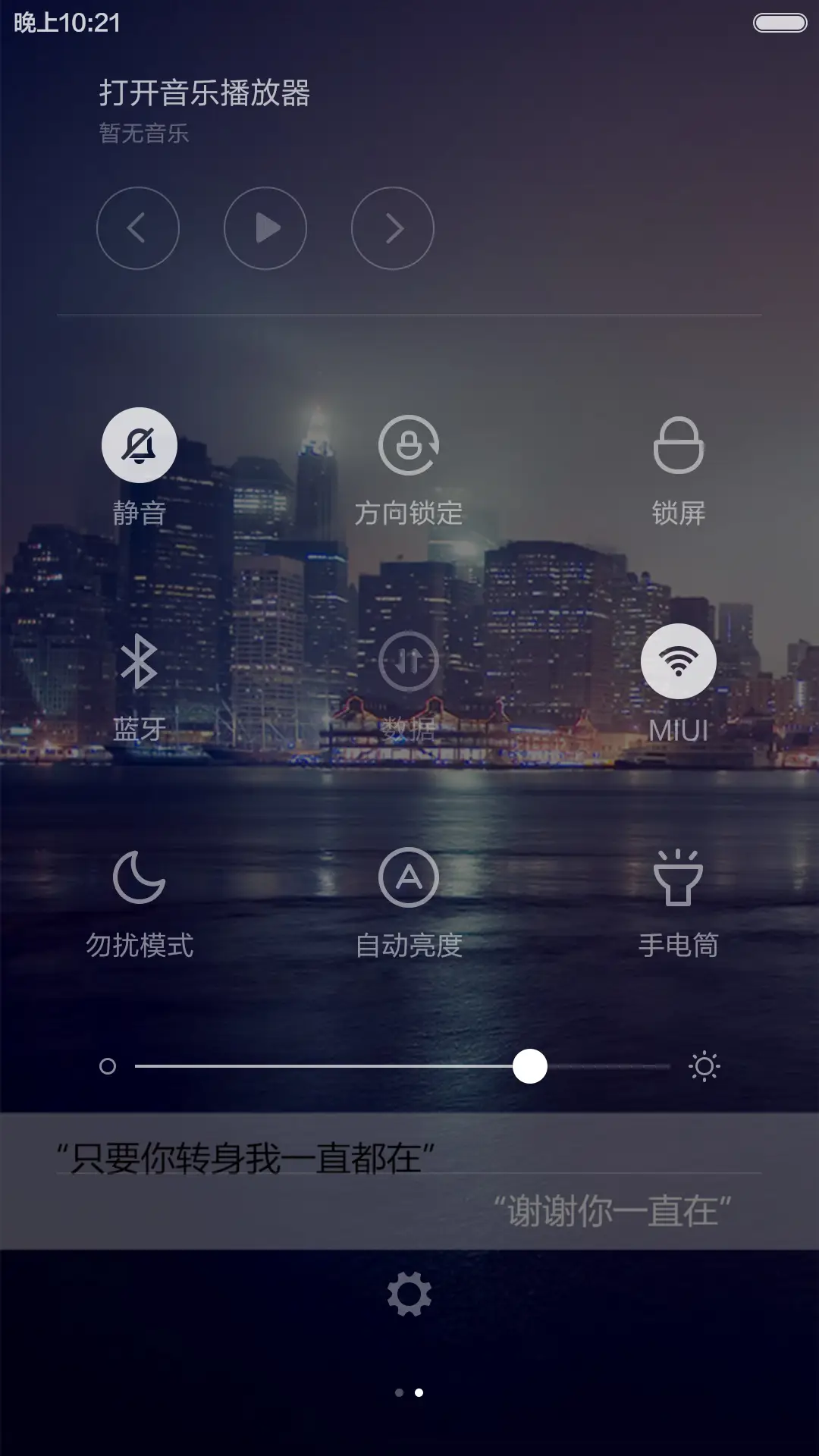819x1456 pixels.
Task: Tap the orientation lock (方向锁定) icon
Action: [408, 446]
